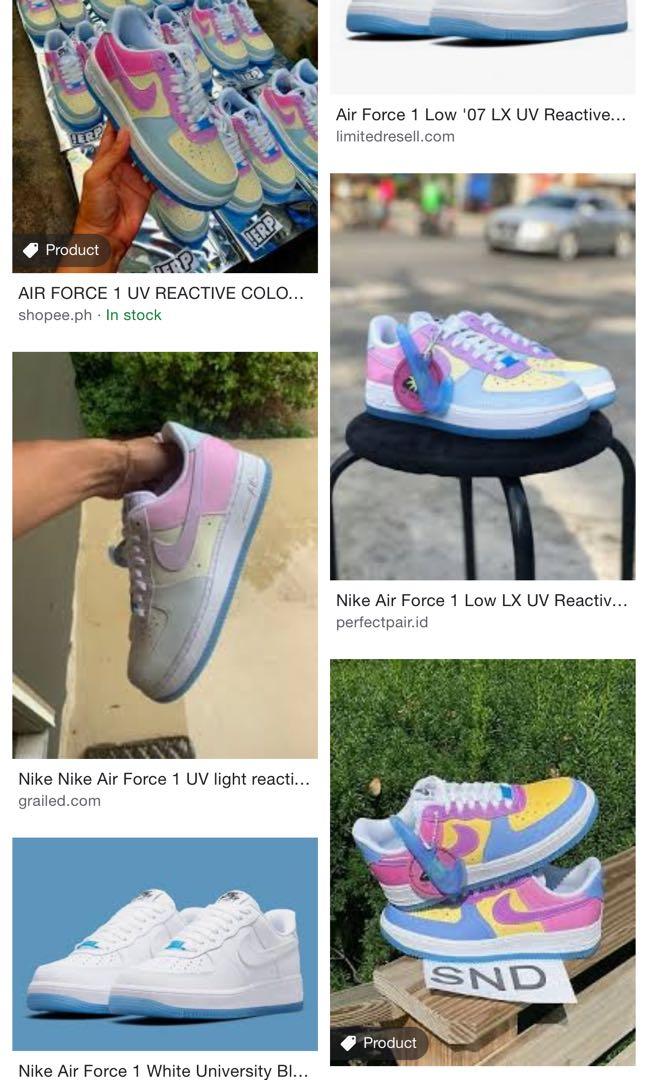The image size is (648, 1080).
Task: Open the grailed.com Nike Air Force 1 image
Action: [164, 555]
